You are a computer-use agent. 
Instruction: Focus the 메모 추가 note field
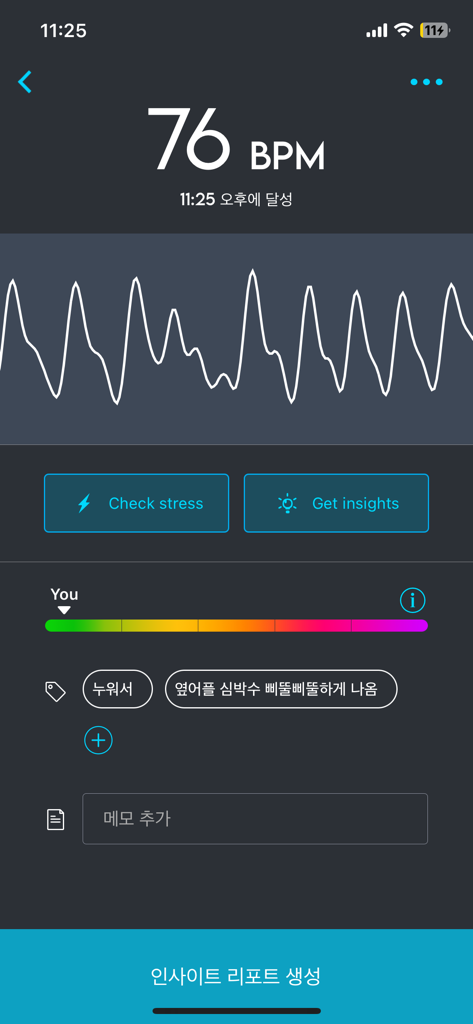(x=255, y=818)
